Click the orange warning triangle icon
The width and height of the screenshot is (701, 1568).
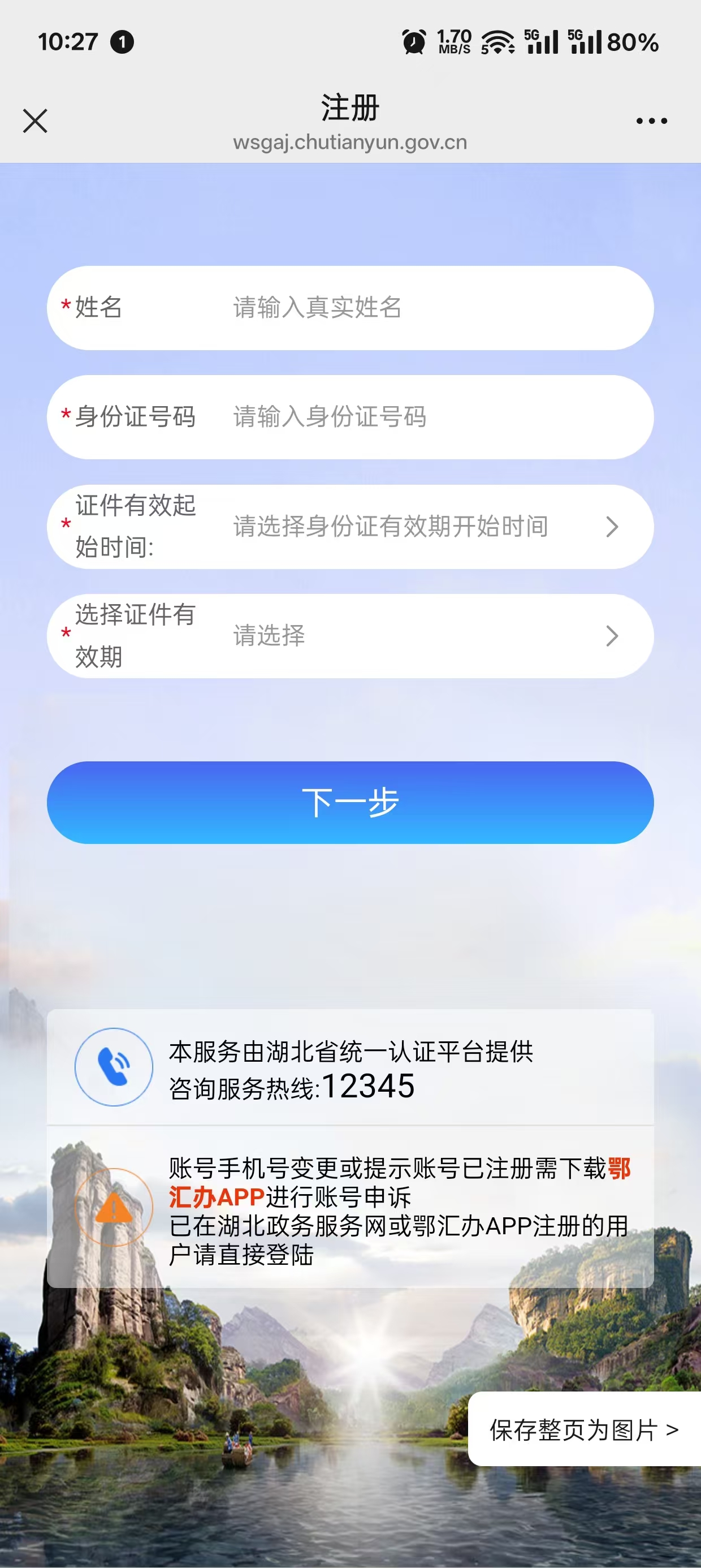(113, 1208)
